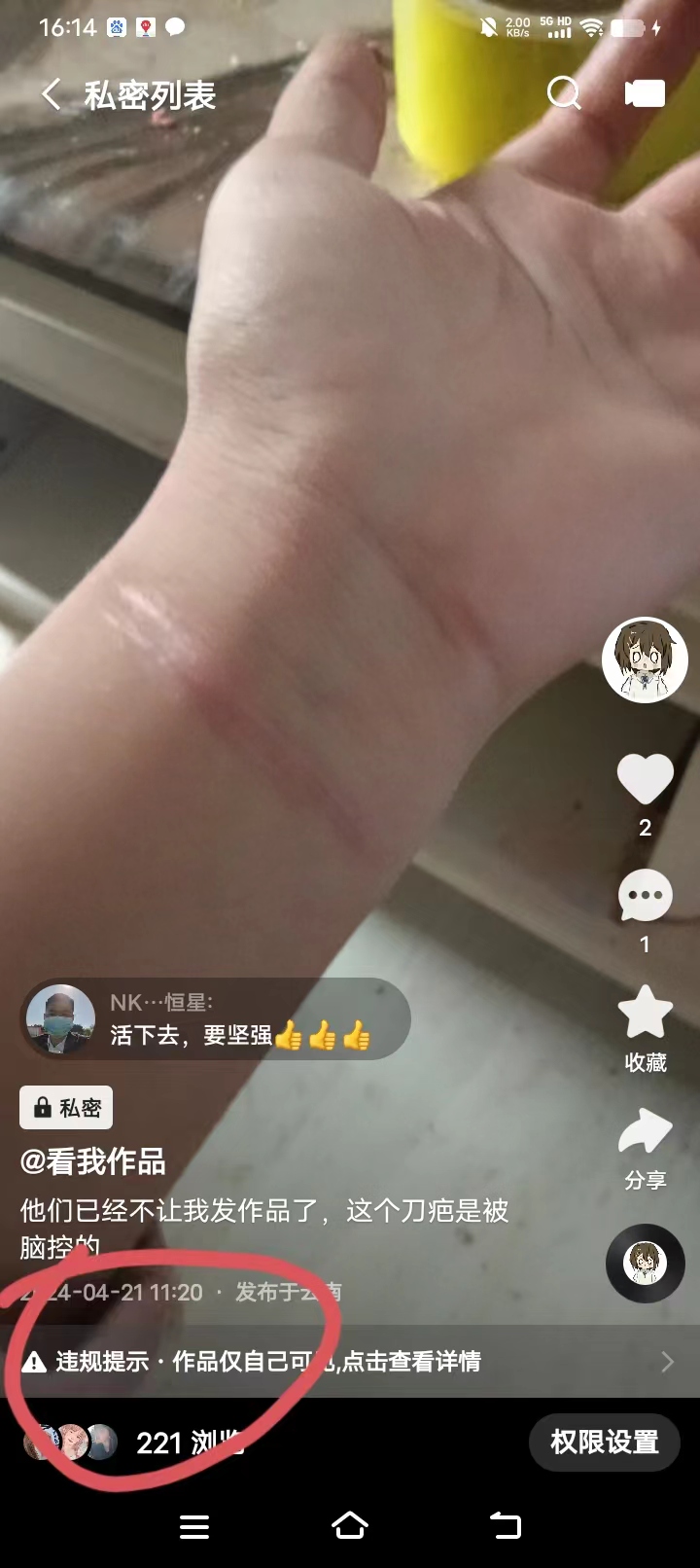Open the search icon in the top bar
700x1568 pixels.
tap(563, 93)
